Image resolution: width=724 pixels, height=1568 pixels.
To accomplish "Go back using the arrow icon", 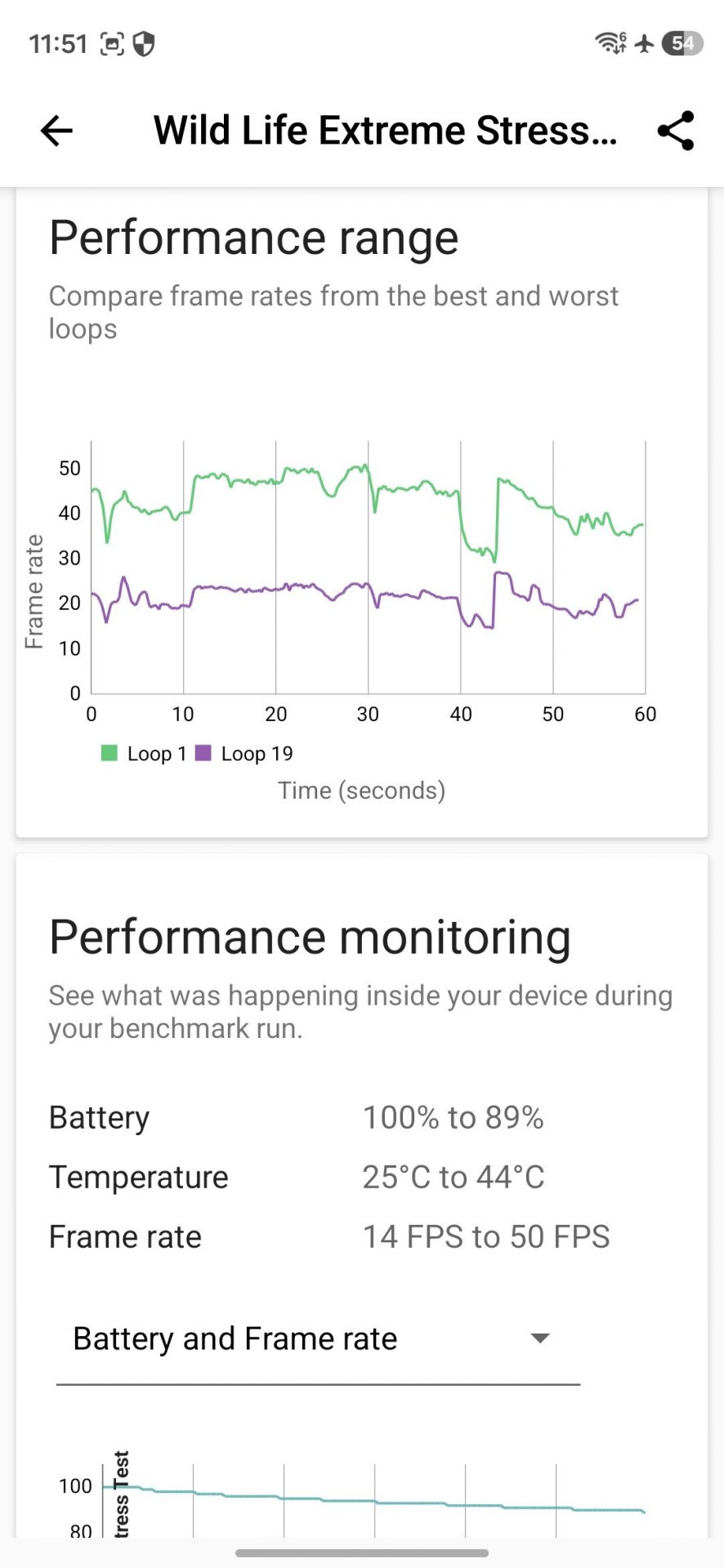I will (x=56, y=131).
